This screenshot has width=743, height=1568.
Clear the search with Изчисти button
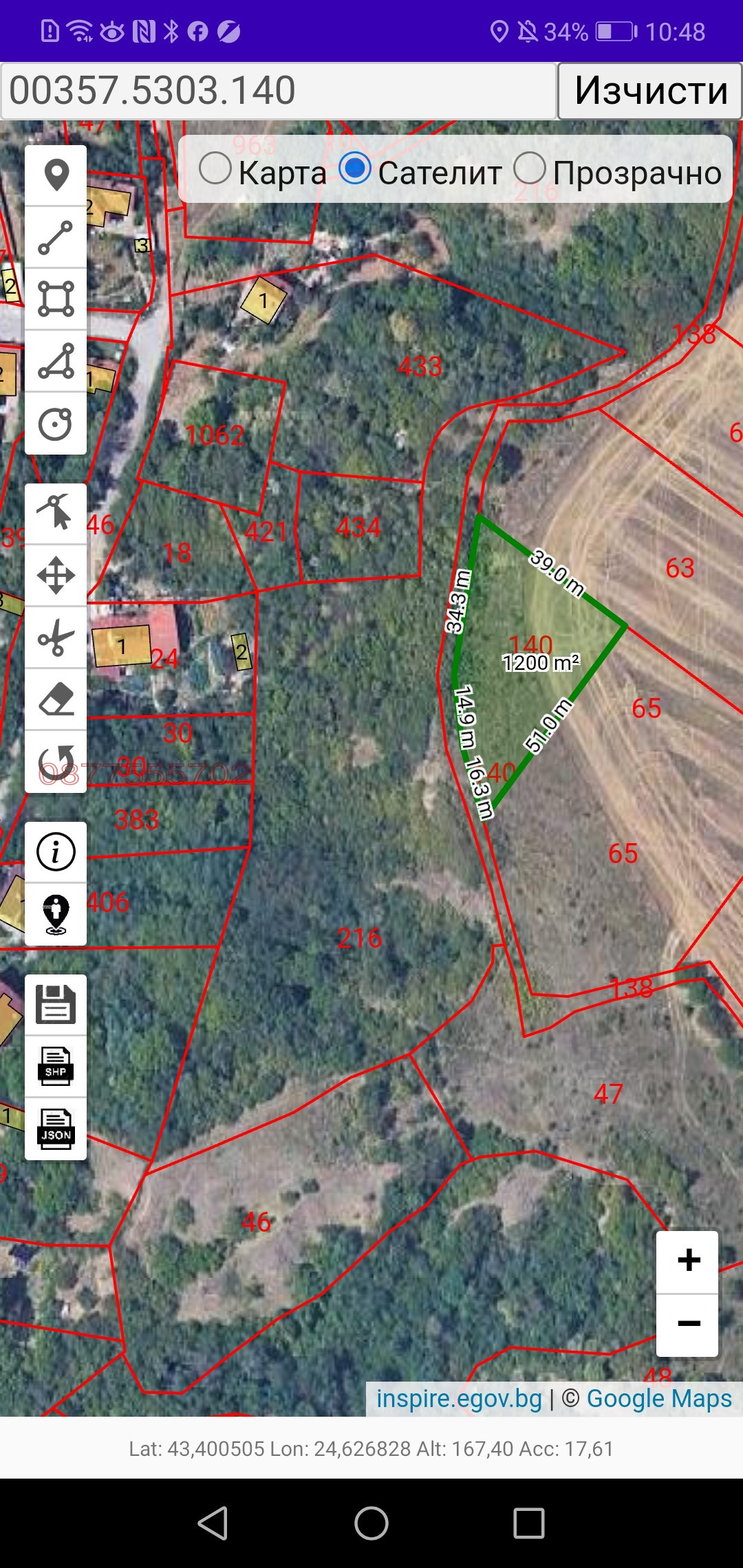649,91
